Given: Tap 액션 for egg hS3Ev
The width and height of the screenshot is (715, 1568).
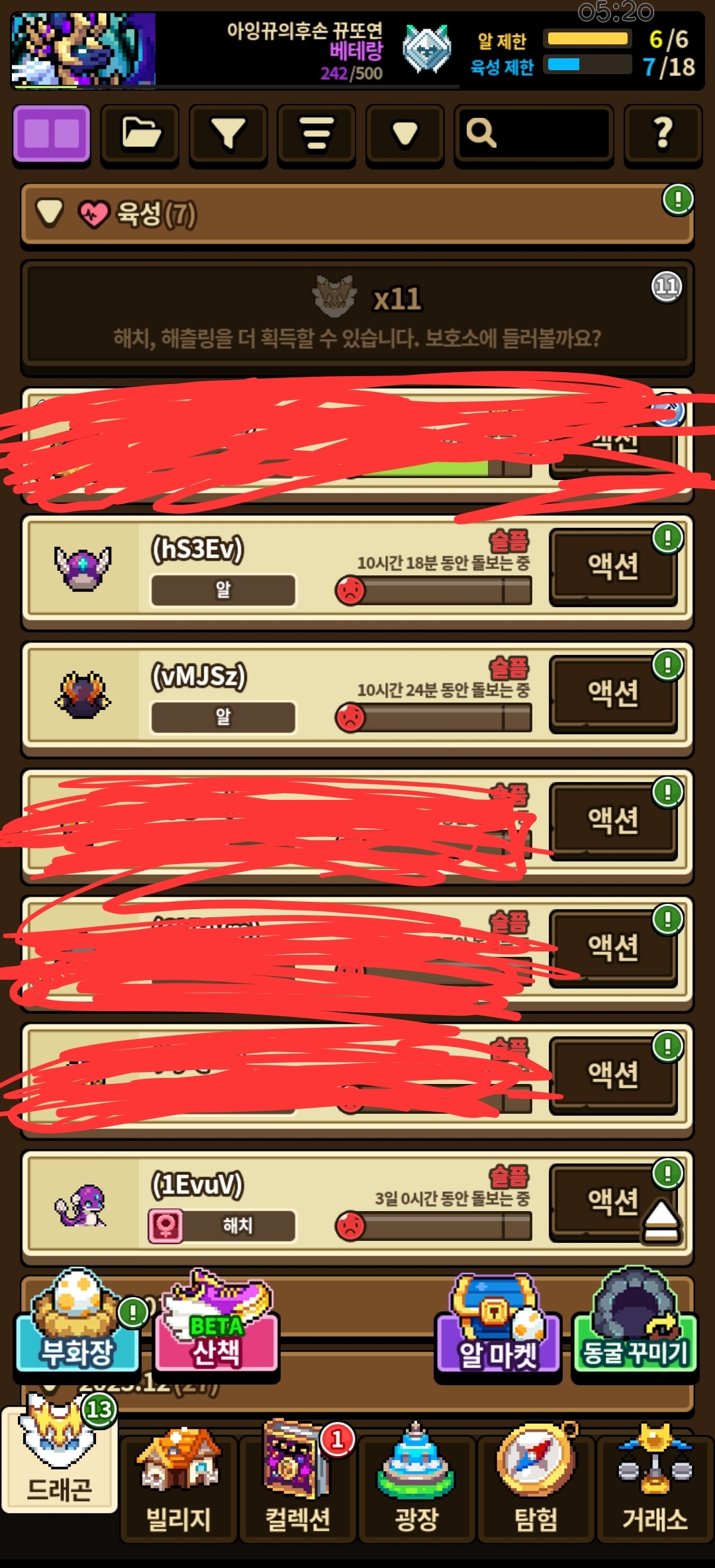Looking at the screenshot, I should point(613,567).
